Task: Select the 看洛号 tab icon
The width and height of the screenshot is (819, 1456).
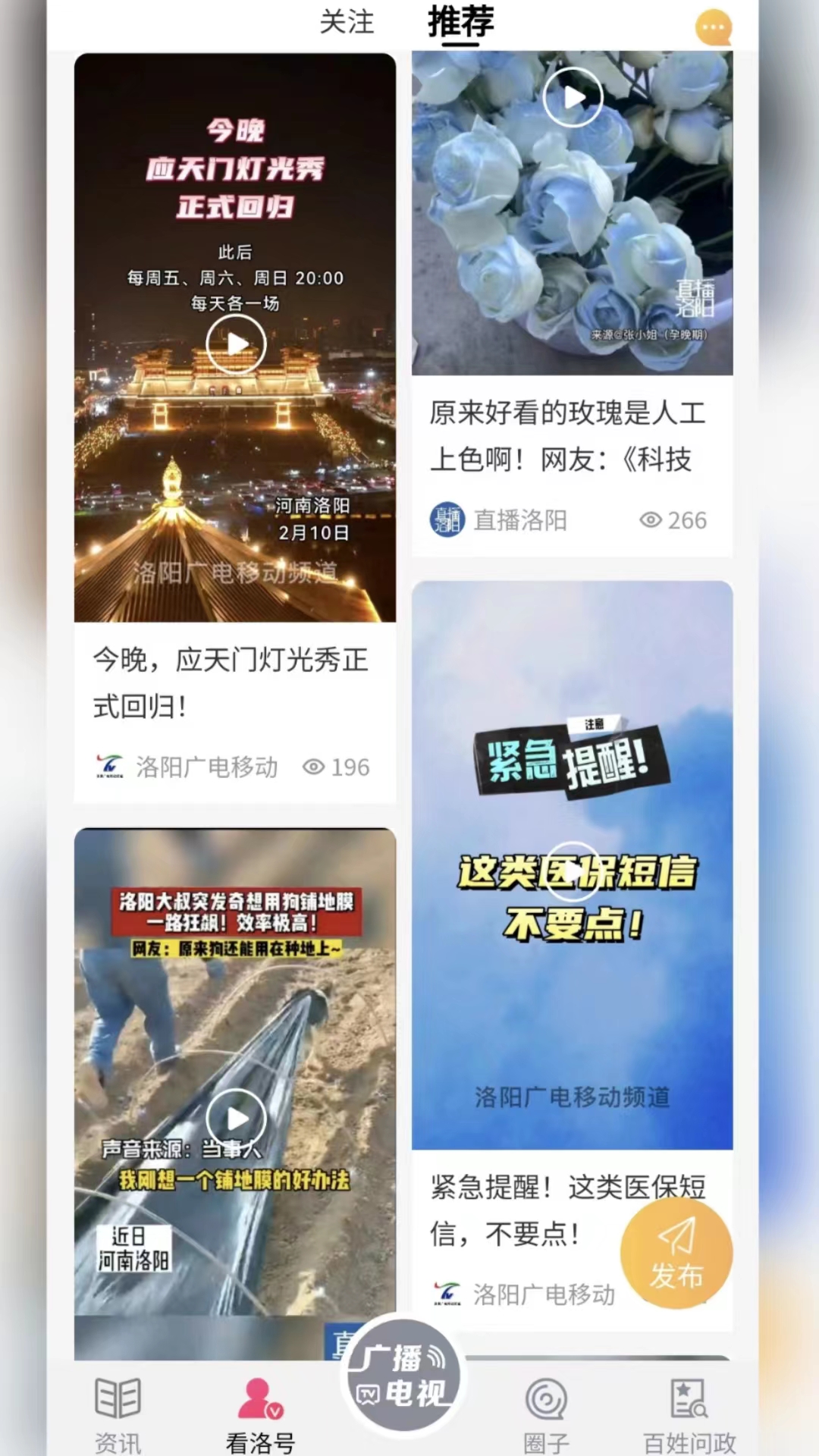Action: pos(258,1410)
